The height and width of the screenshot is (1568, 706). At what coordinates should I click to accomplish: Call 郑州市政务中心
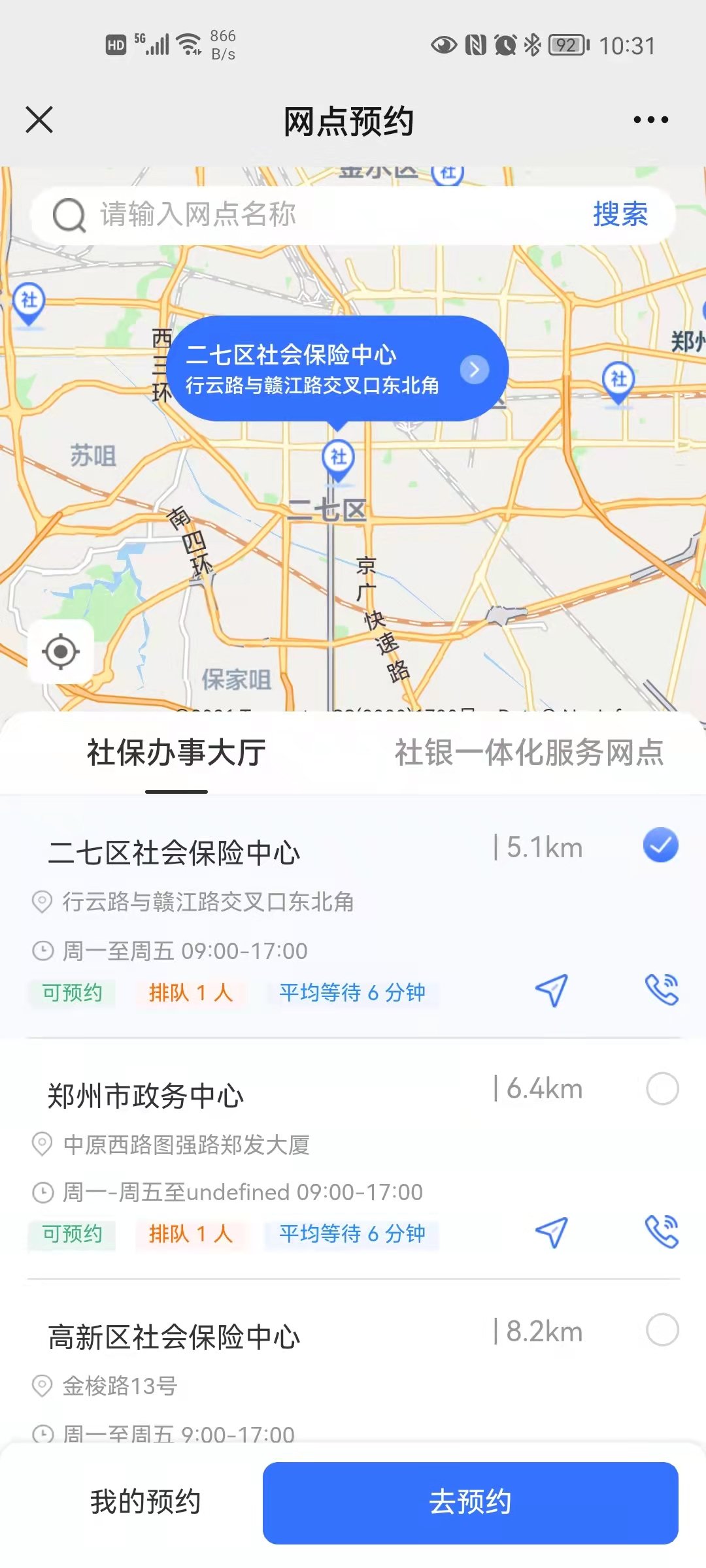[662, 1232]
